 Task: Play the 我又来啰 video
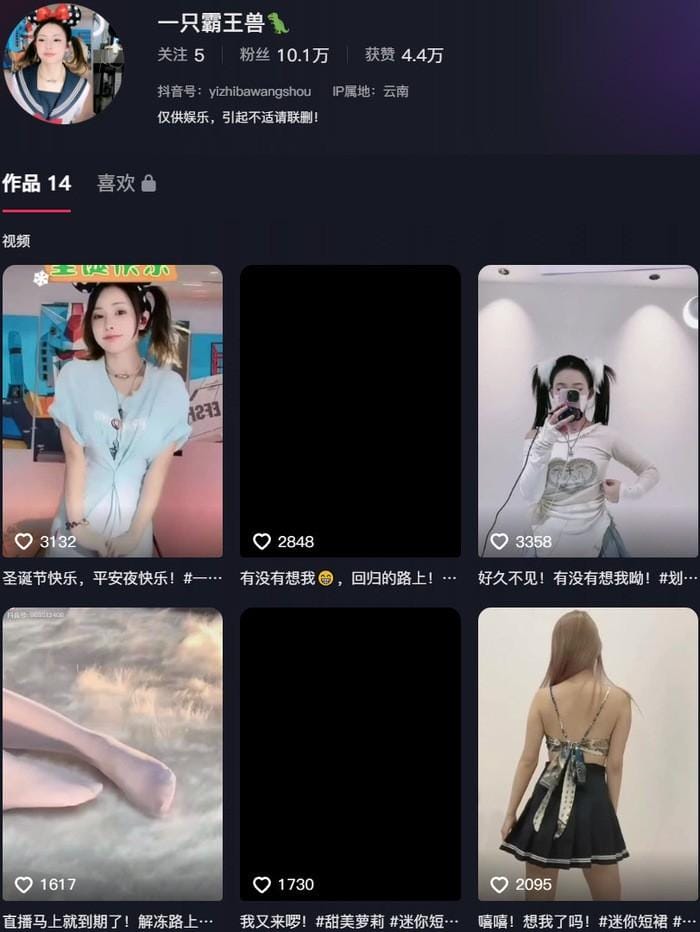click(350, 754)
